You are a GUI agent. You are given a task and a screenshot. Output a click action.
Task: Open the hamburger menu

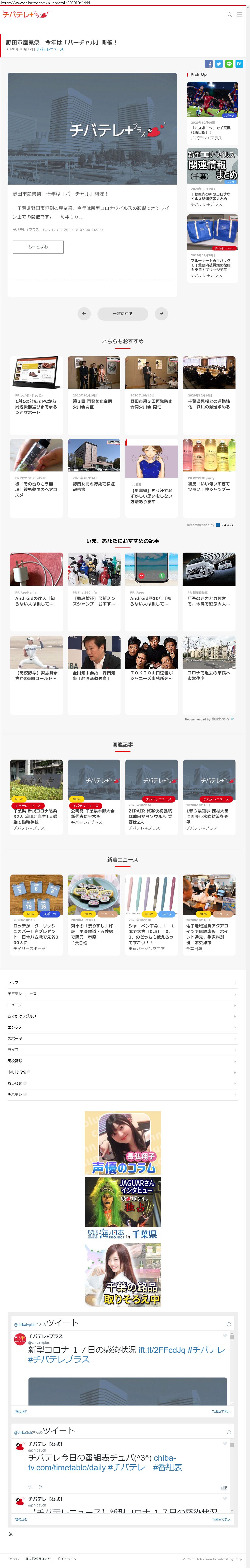coord(239,14)
